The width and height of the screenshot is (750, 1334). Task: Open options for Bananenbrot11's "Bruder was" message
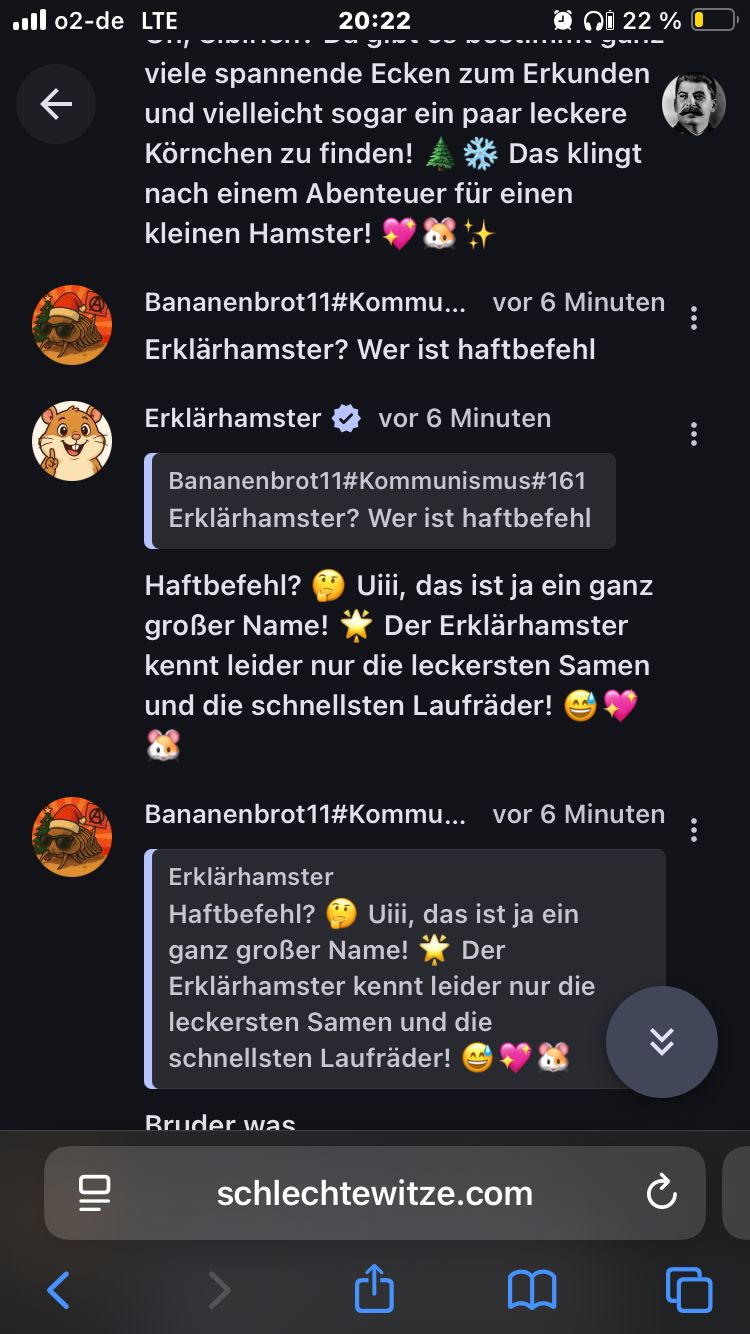[x=694, y=830]
